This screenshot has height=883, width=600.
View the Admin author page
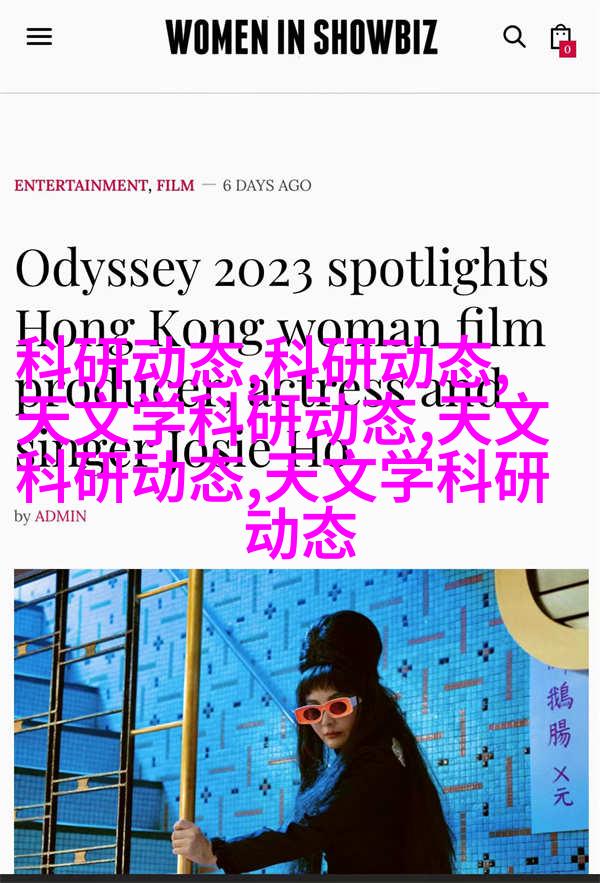pos(60,516)
